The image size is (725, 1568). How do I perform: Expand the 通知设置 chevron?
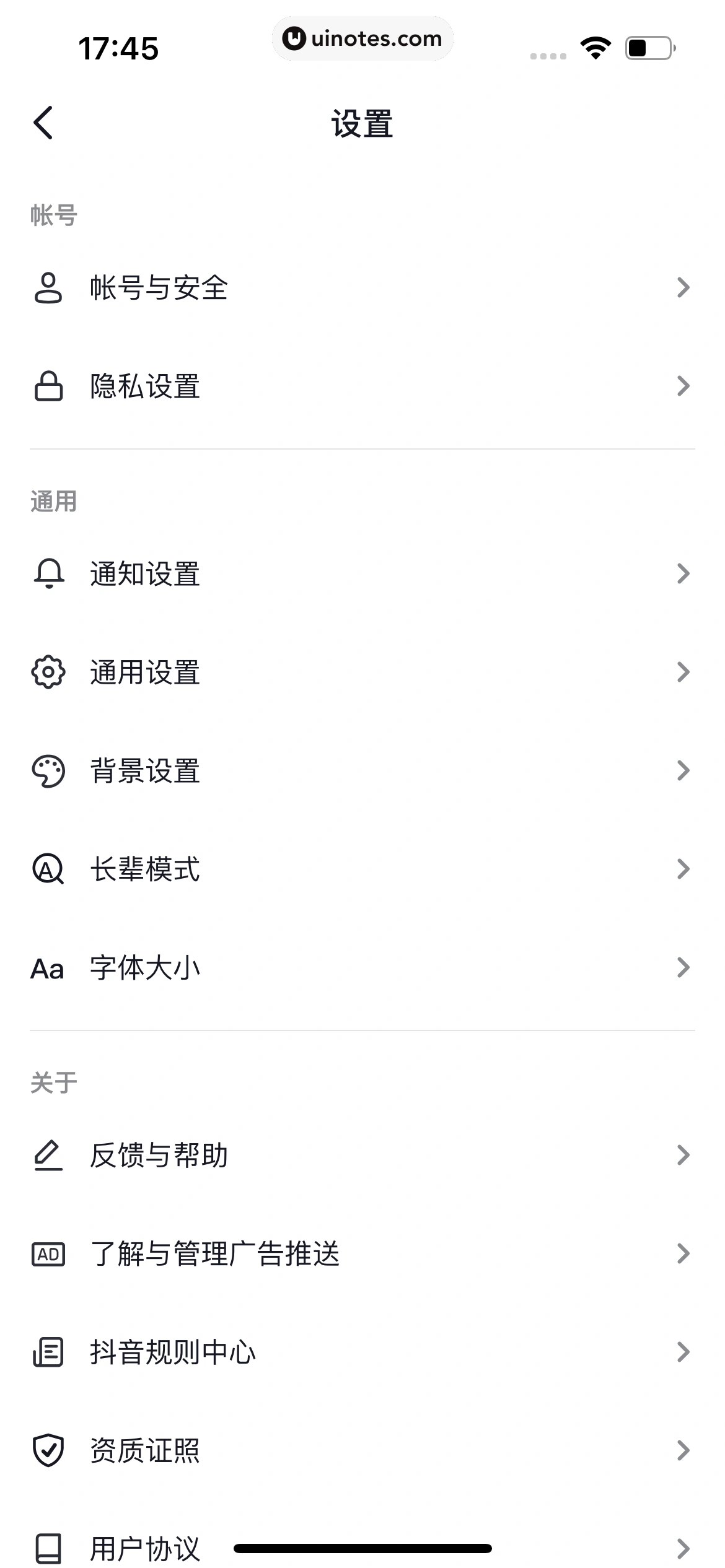(683, 573)
